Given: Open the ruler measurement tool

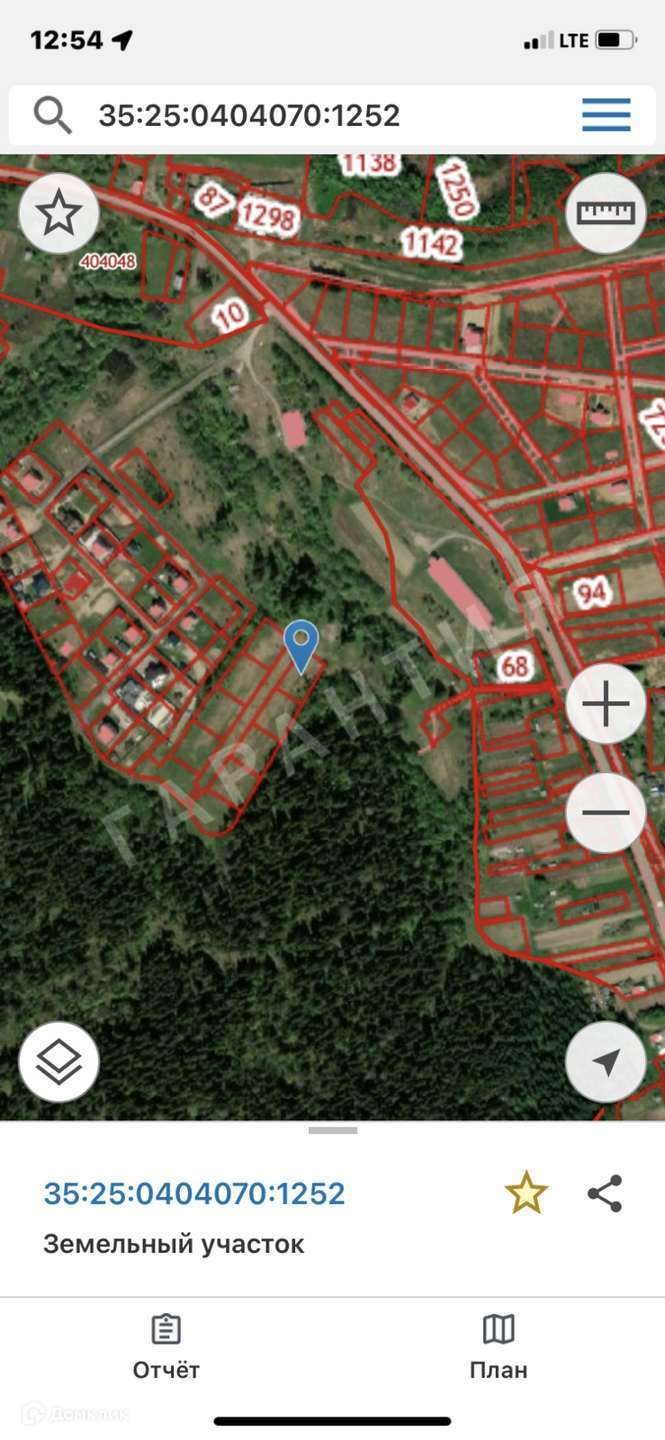Looking at the screenshot, I should tap(606, 213).
